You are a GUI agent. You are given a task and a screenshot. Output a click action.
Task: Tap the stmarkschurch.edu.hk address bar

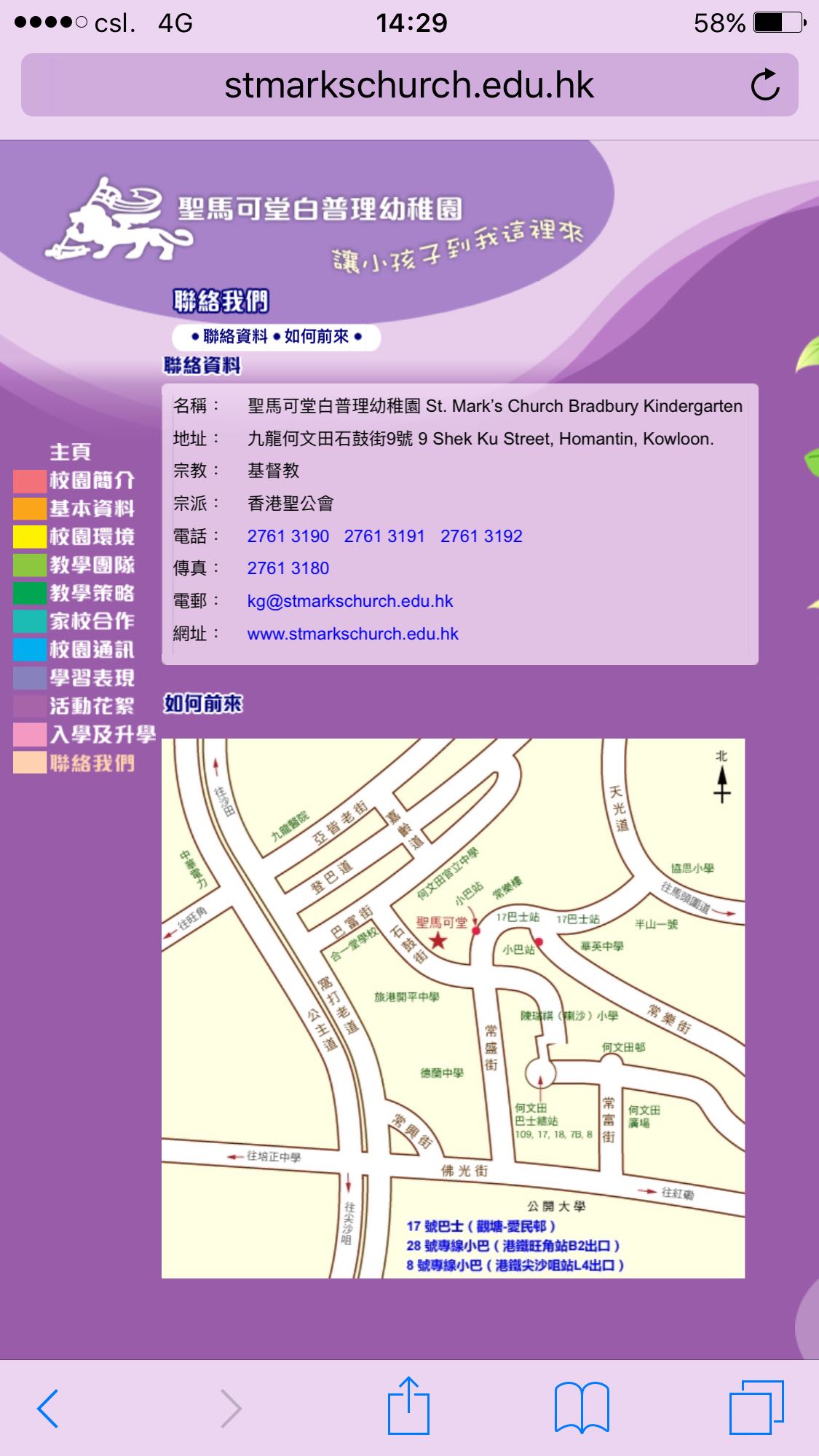coord(408,85)
